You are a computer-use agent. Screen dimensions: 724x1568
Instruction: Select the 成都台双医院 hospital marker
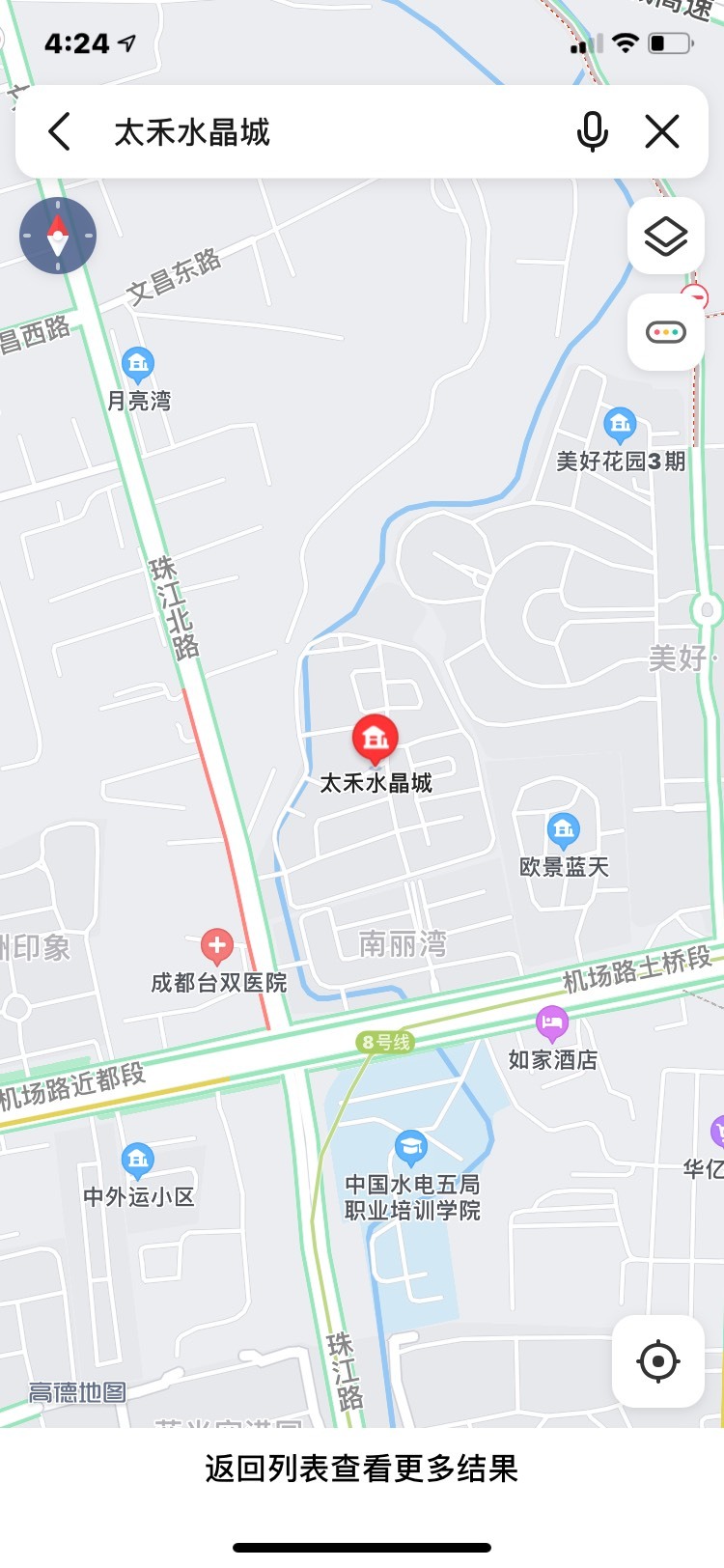pyautogui.click(x=217, y=947)
